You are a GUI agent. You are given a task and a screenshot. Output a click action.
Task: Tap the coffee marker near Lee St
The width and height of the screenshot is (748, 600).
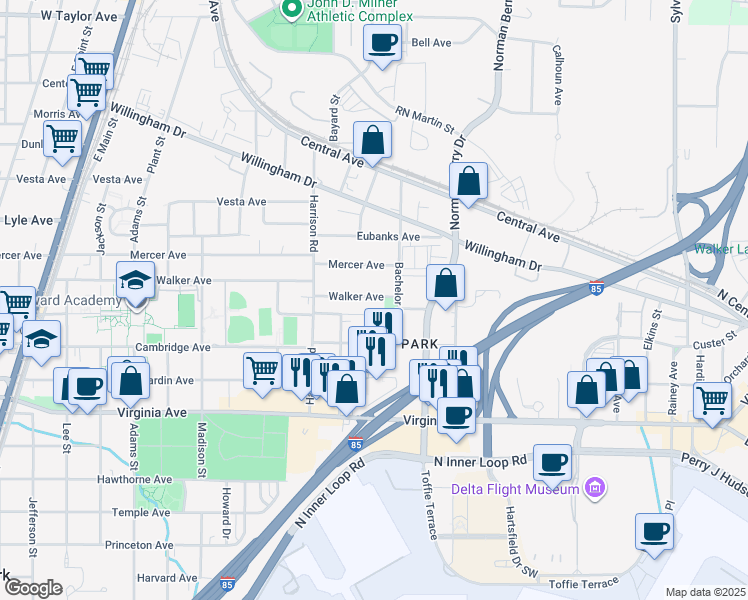[x=86, y=386]
